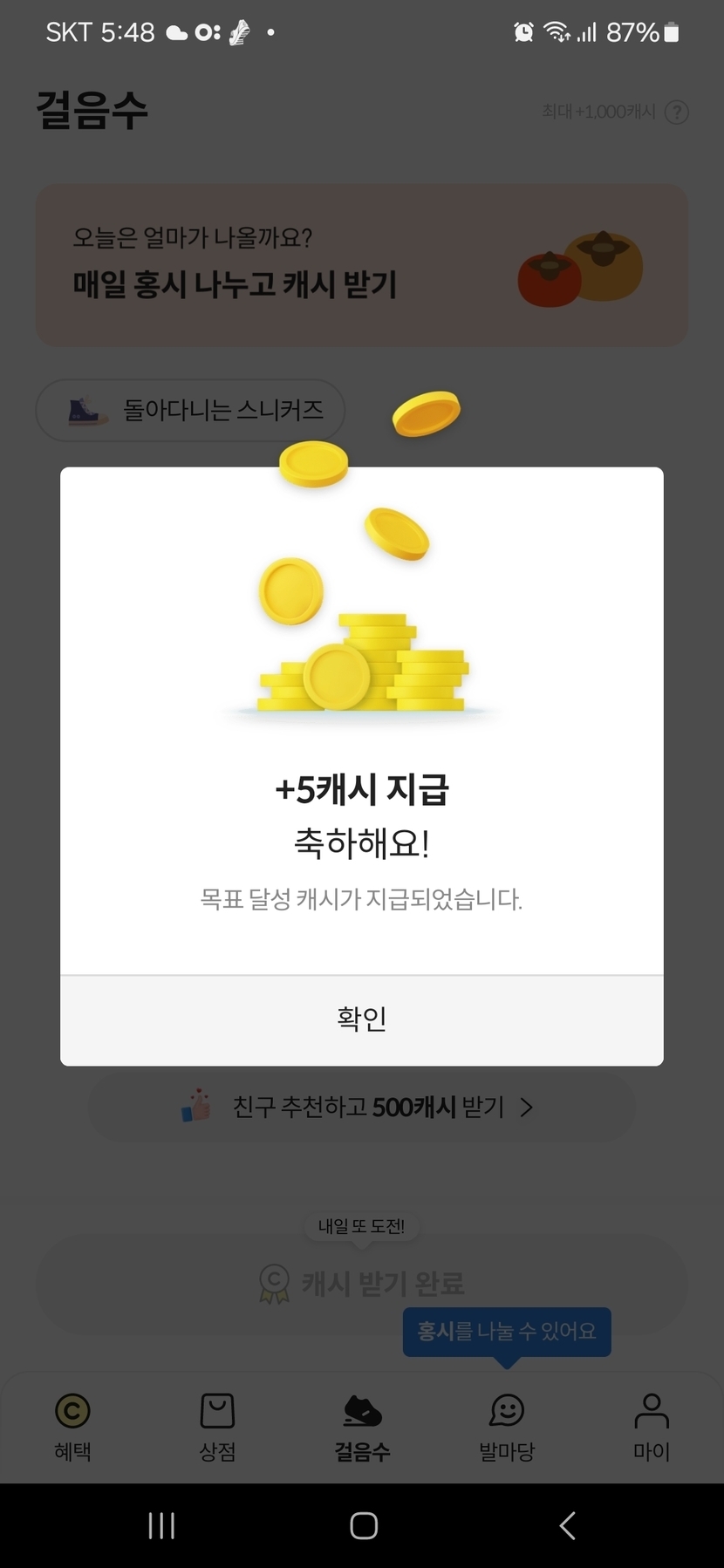Image resolution: width=724 pixels, height=1568 pixels.
Task: Switch to the 혜택 tab
Action: coord(72,1425)
